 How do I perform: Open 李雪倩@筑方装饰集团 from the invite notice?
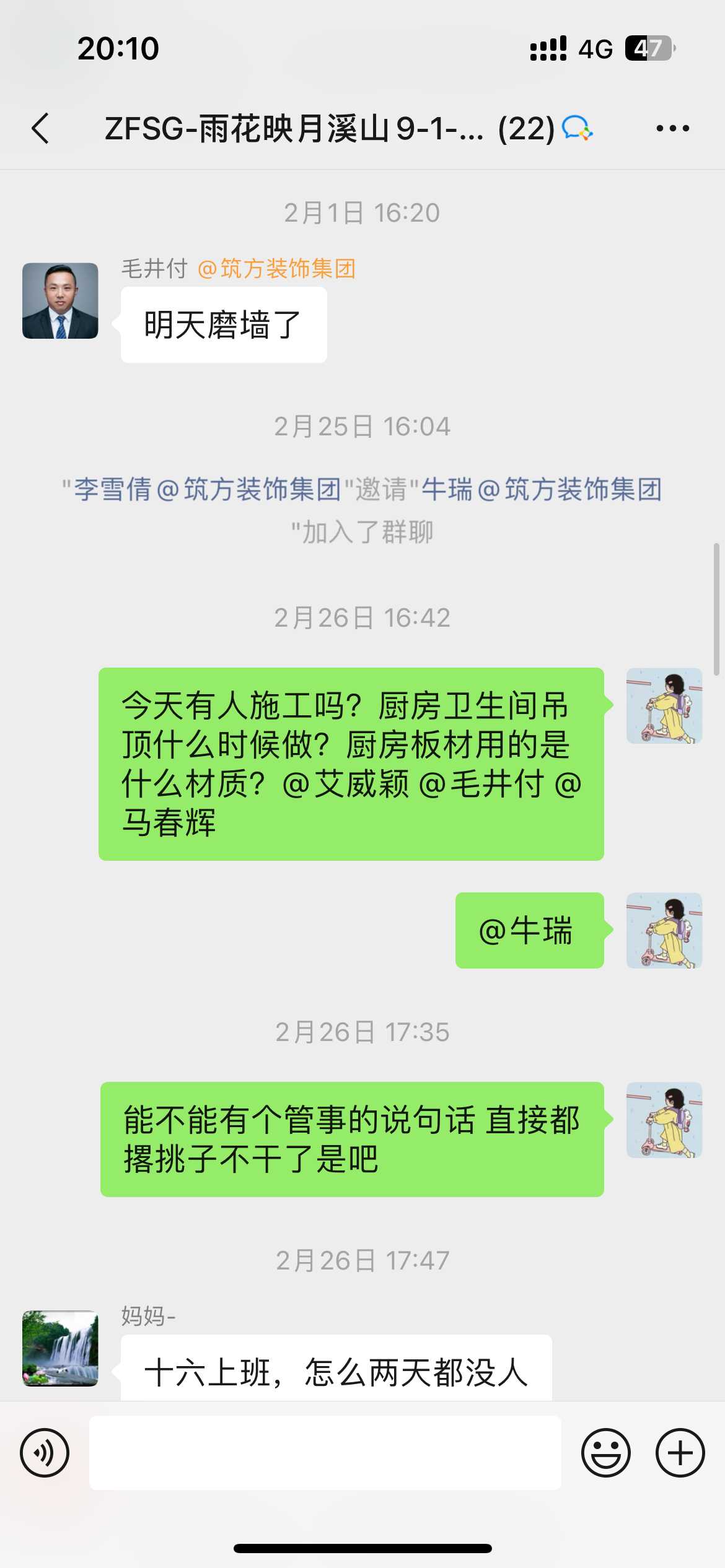[x=208, y=490]
